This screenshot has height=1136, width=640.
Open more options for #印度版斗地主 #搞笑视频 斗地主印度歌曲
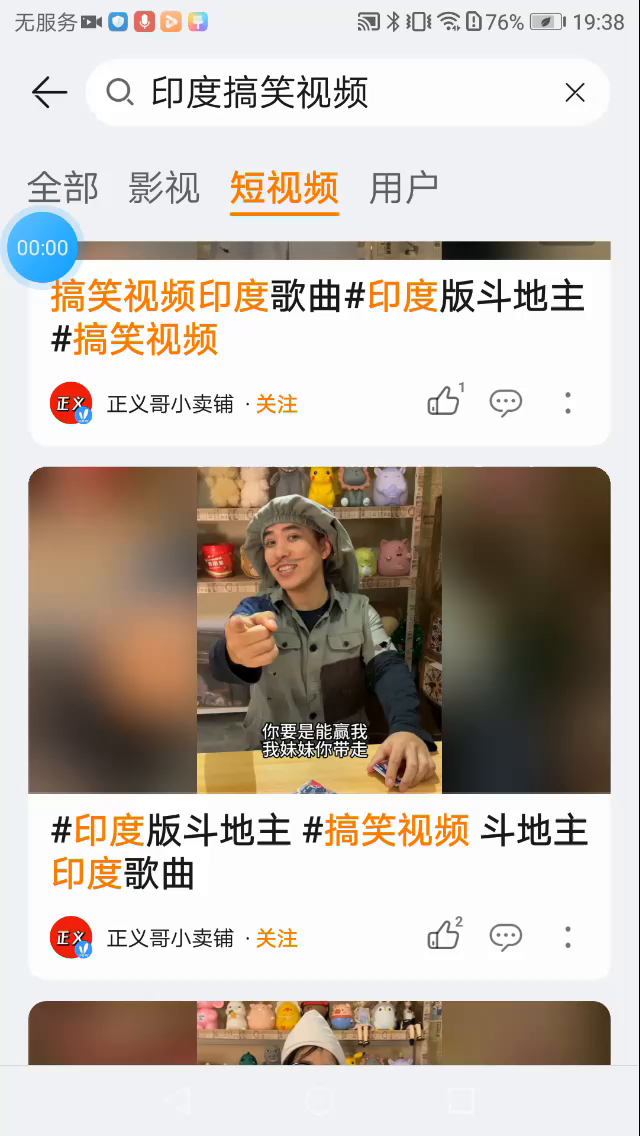568,937
